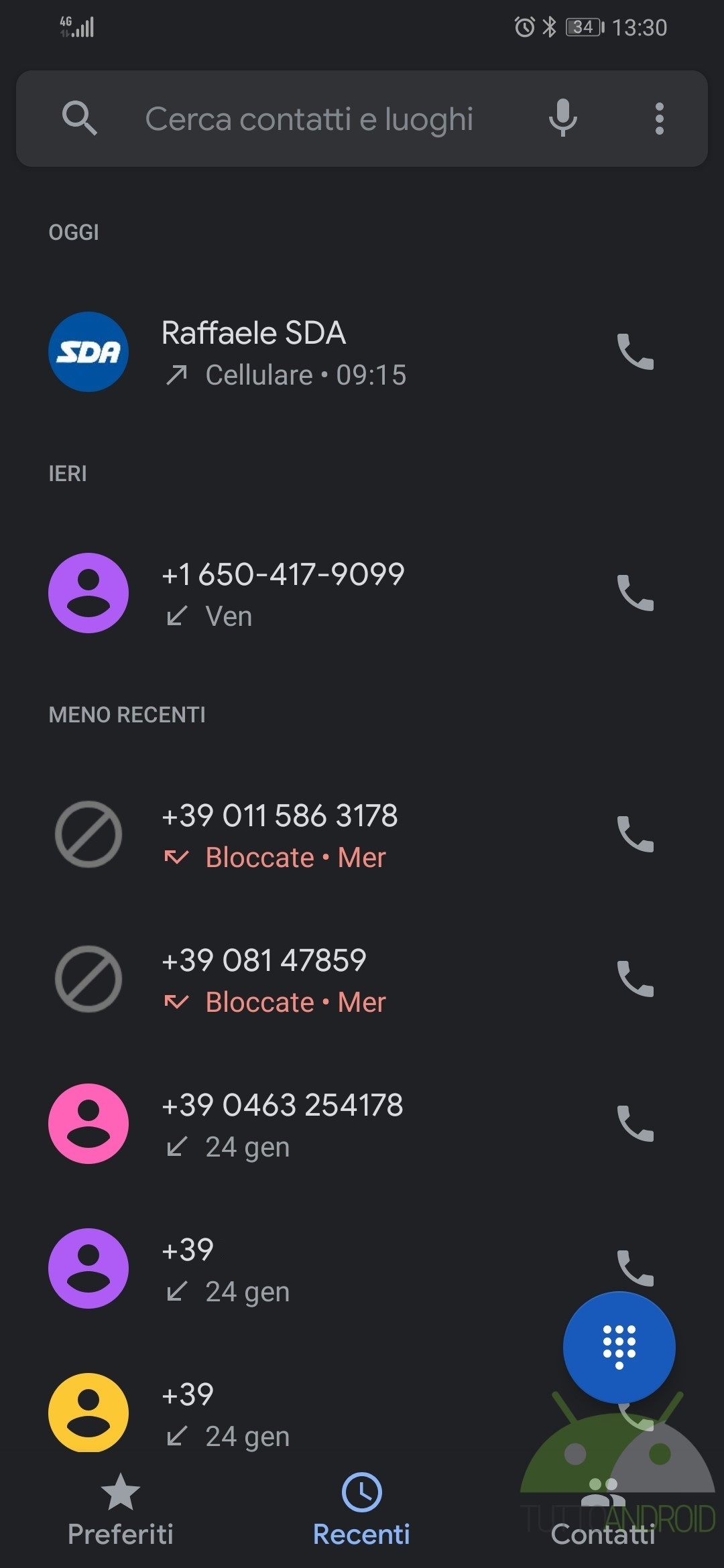Call +39 011 586 3178 via phone icon
Viewport: 724px width, 1568px height.
635,834
